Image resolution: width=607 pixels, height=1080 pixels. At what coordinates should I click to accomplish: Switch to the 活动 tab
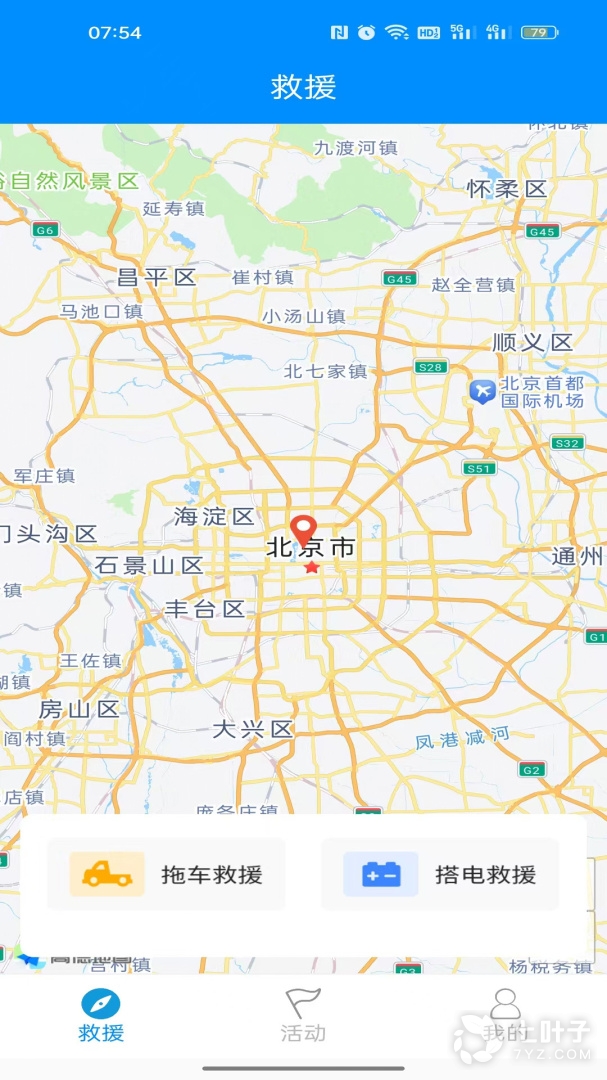303,1016
